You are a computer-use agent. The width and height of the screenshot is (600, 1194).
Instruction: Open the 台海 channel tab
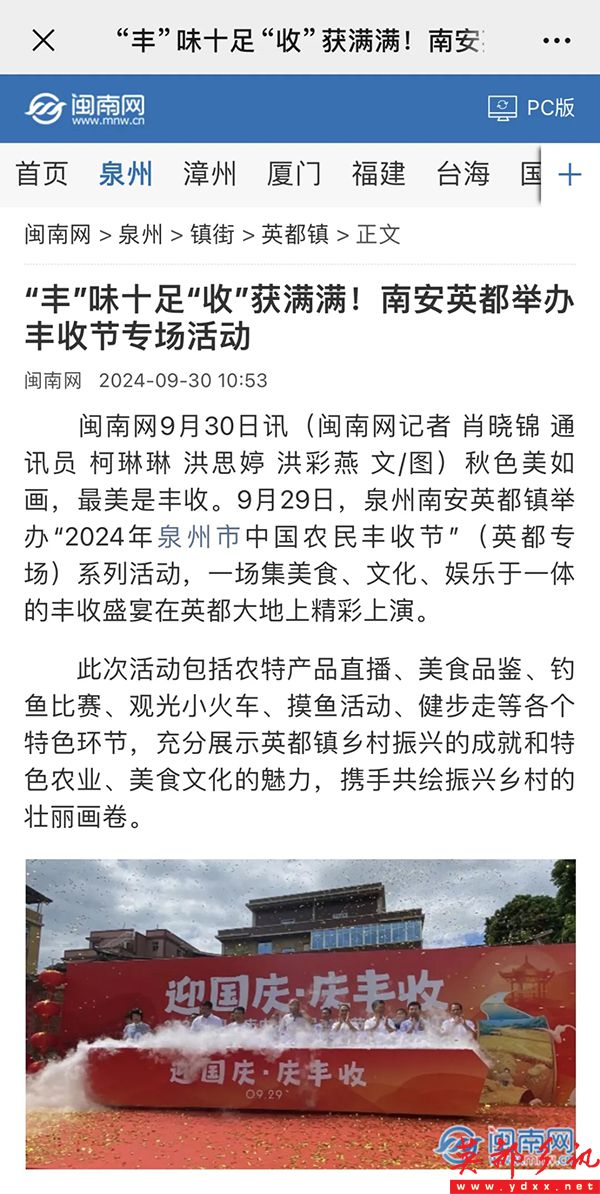pyautogui.click(x=463, y=174)
